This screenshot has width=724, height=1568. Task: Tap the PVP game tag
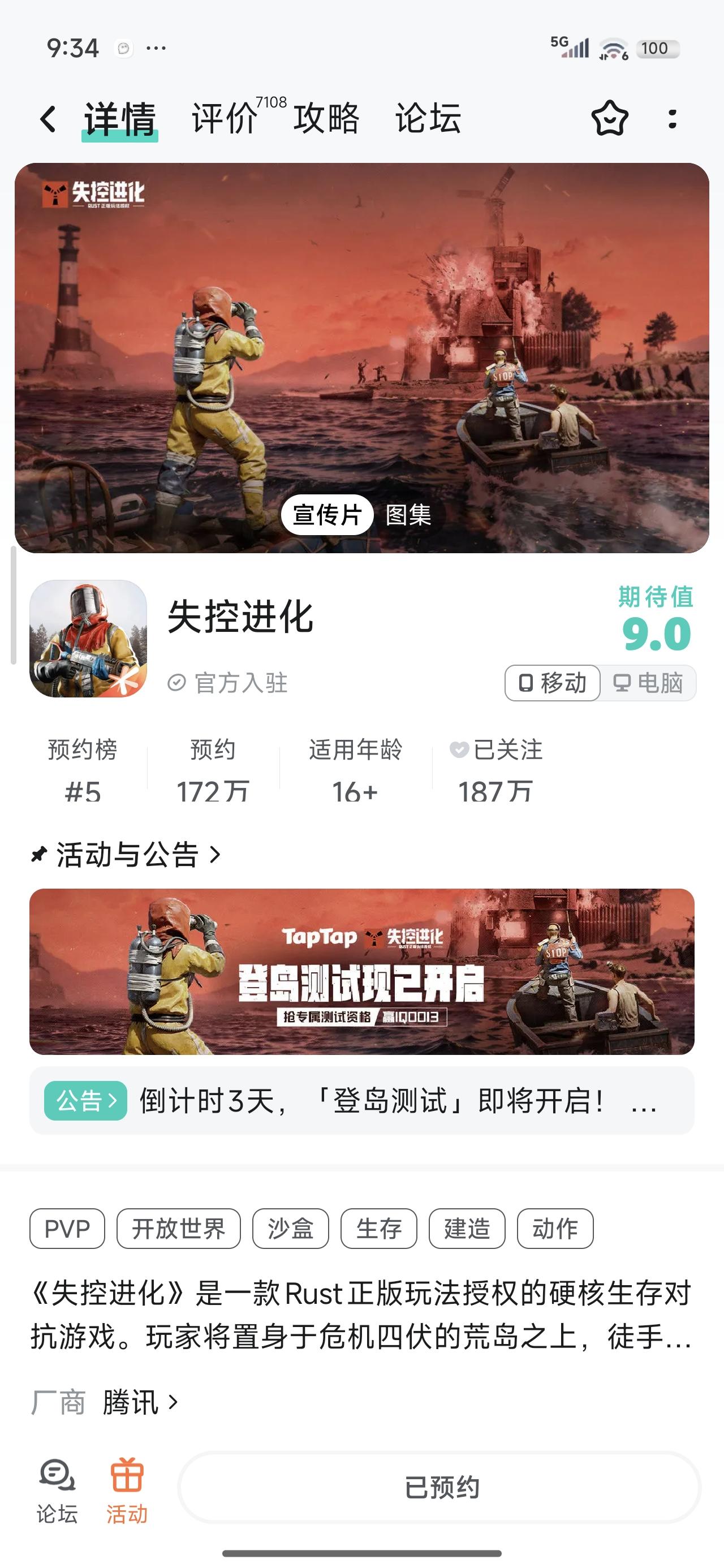67,1229
